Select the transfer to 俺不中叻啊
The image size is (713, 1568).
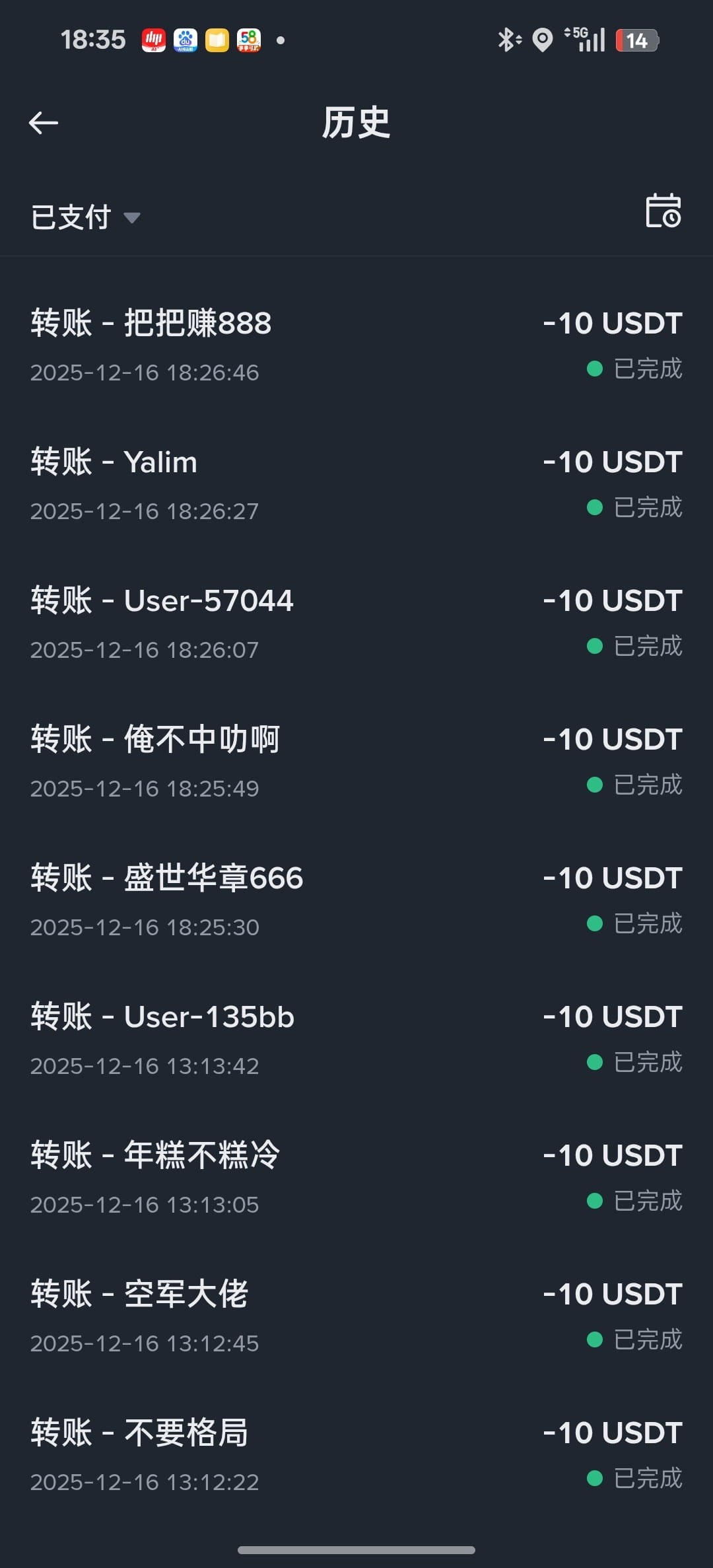click(x=356, y=762)
